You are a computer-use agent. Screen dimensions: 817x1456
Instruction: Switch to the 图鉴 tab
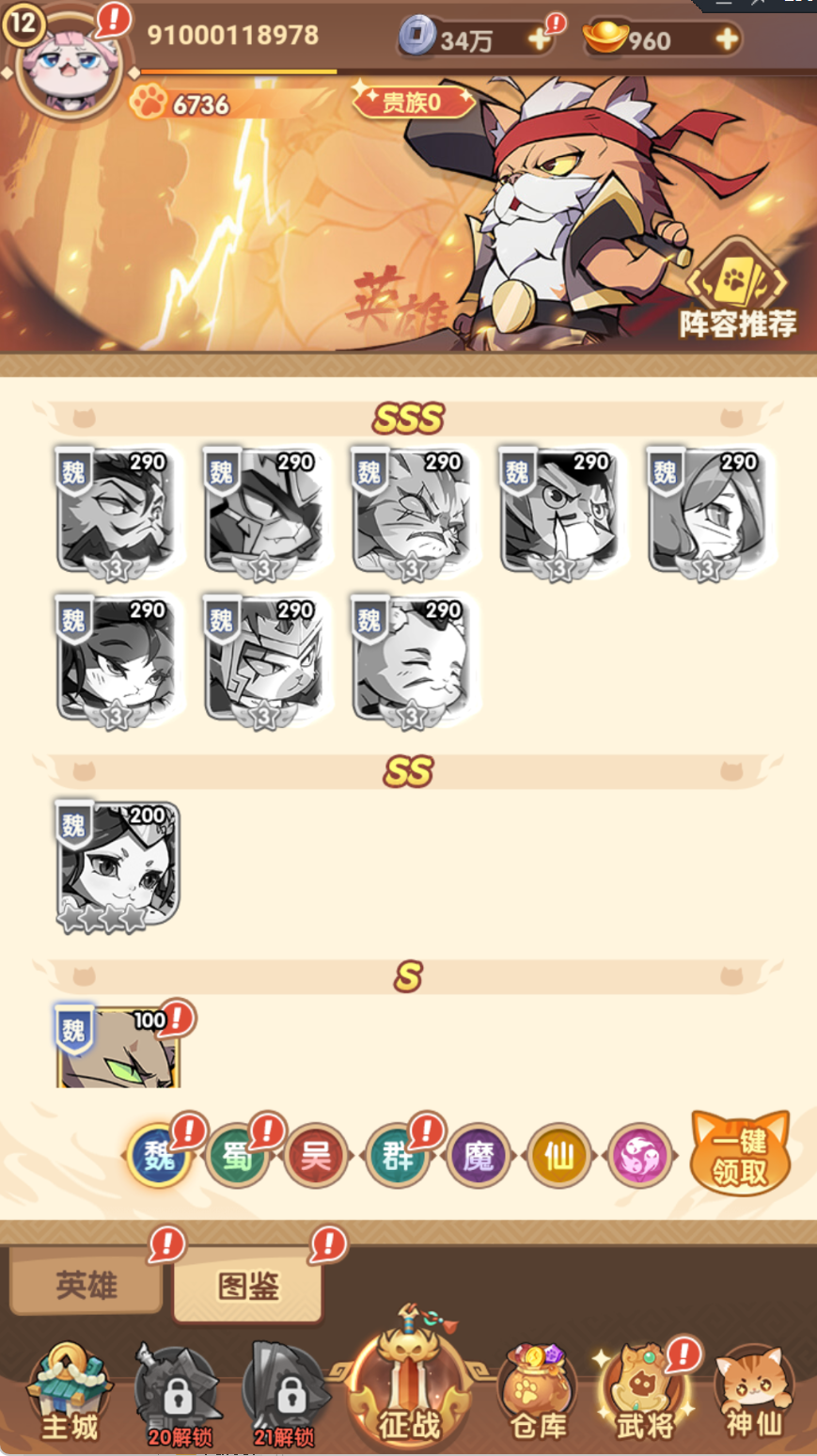[x=248, y=1286]
